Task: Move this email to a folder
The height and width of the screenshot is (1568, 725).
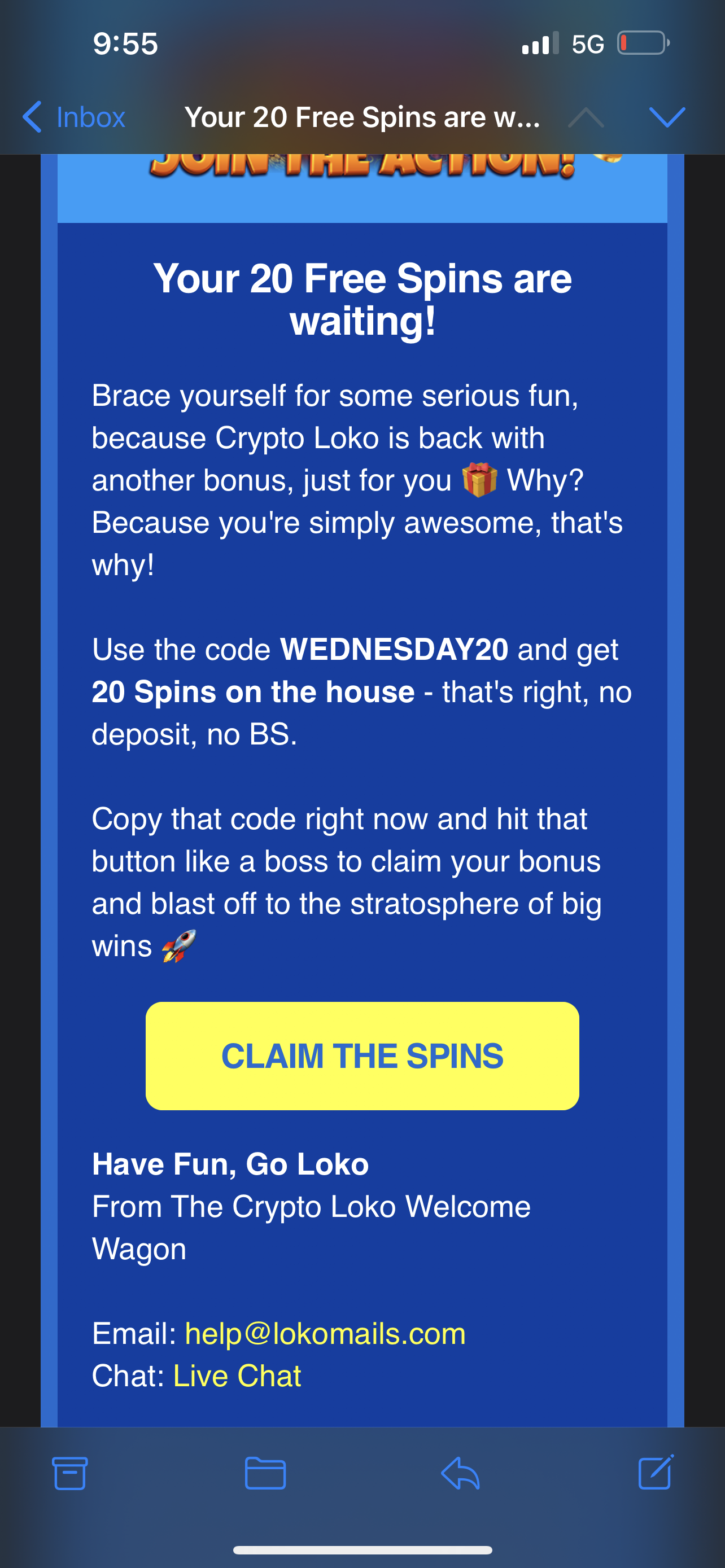Action: point(265,1473)
